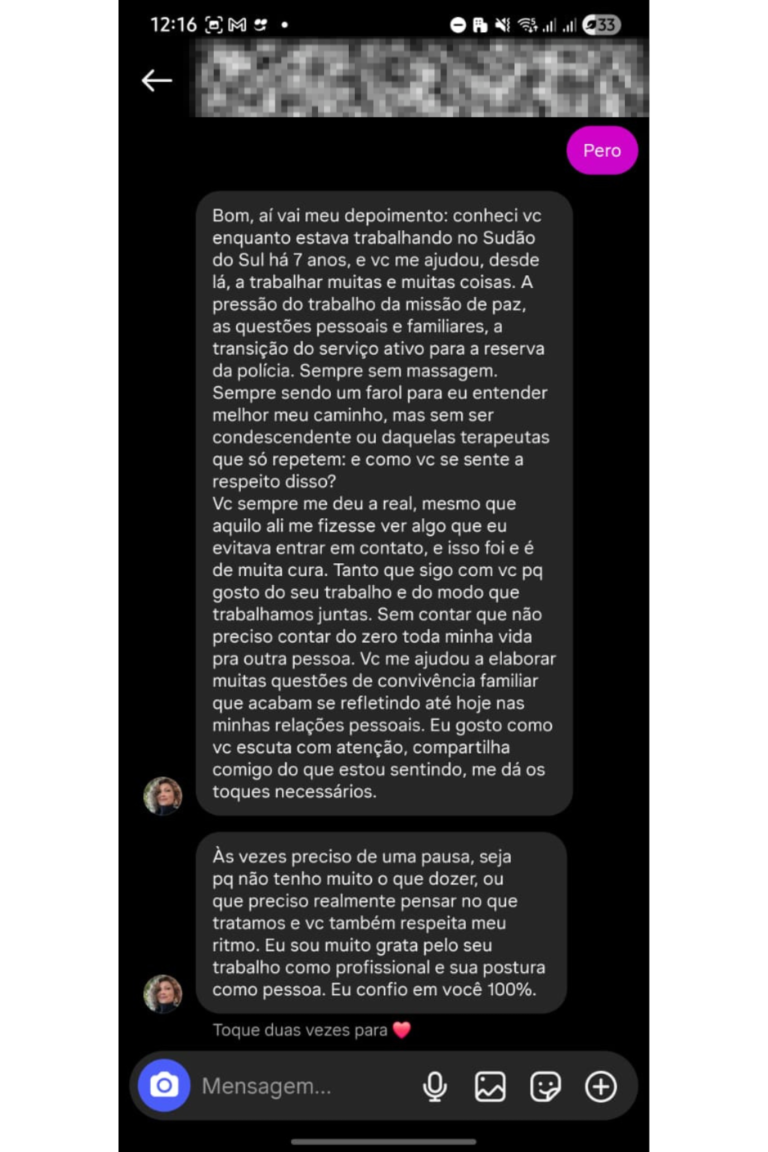Open sender's profile picture beside last message
Image resolution: width=768 pixels, height=1152 pixels.
coord(162,993)
